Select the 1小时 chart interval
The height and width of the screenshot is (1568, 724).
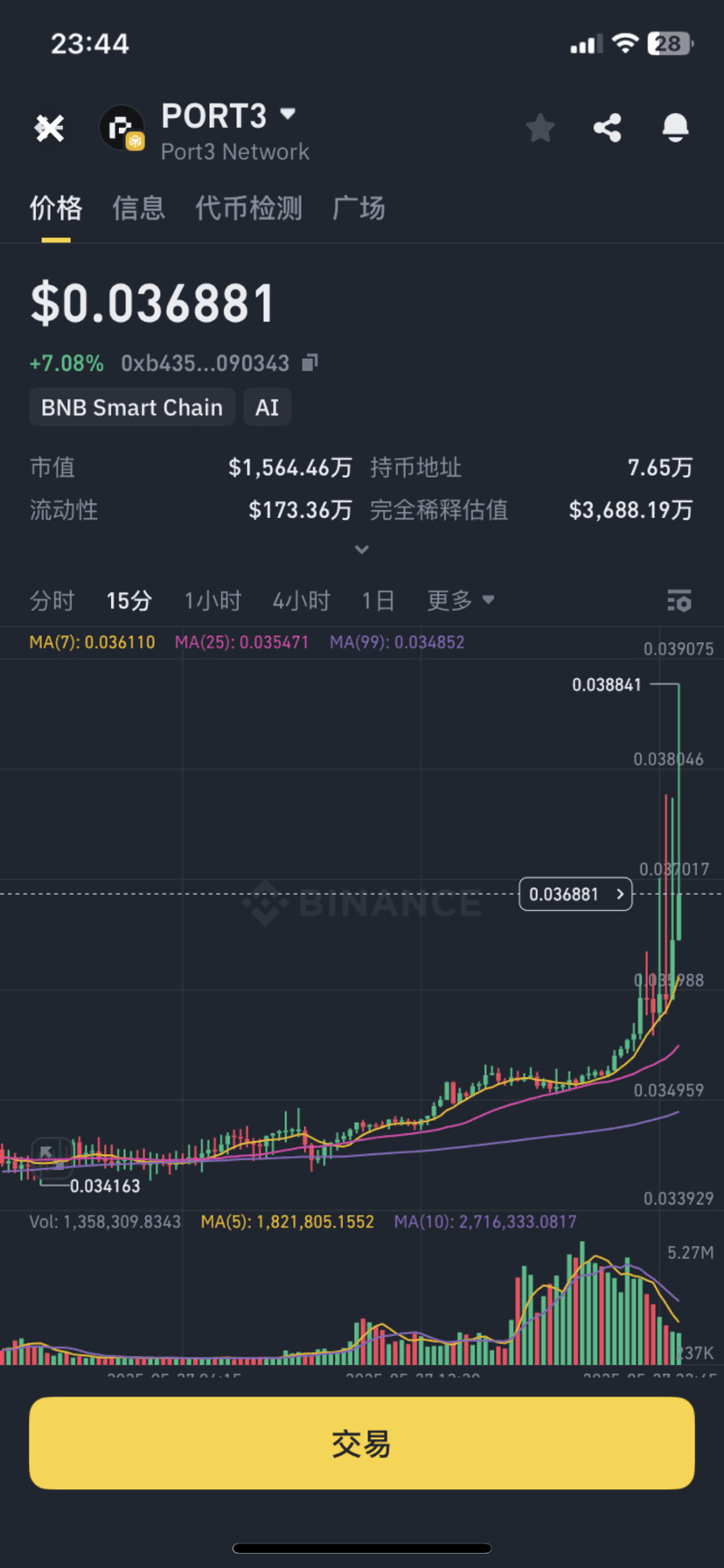(x=212, y=601)
